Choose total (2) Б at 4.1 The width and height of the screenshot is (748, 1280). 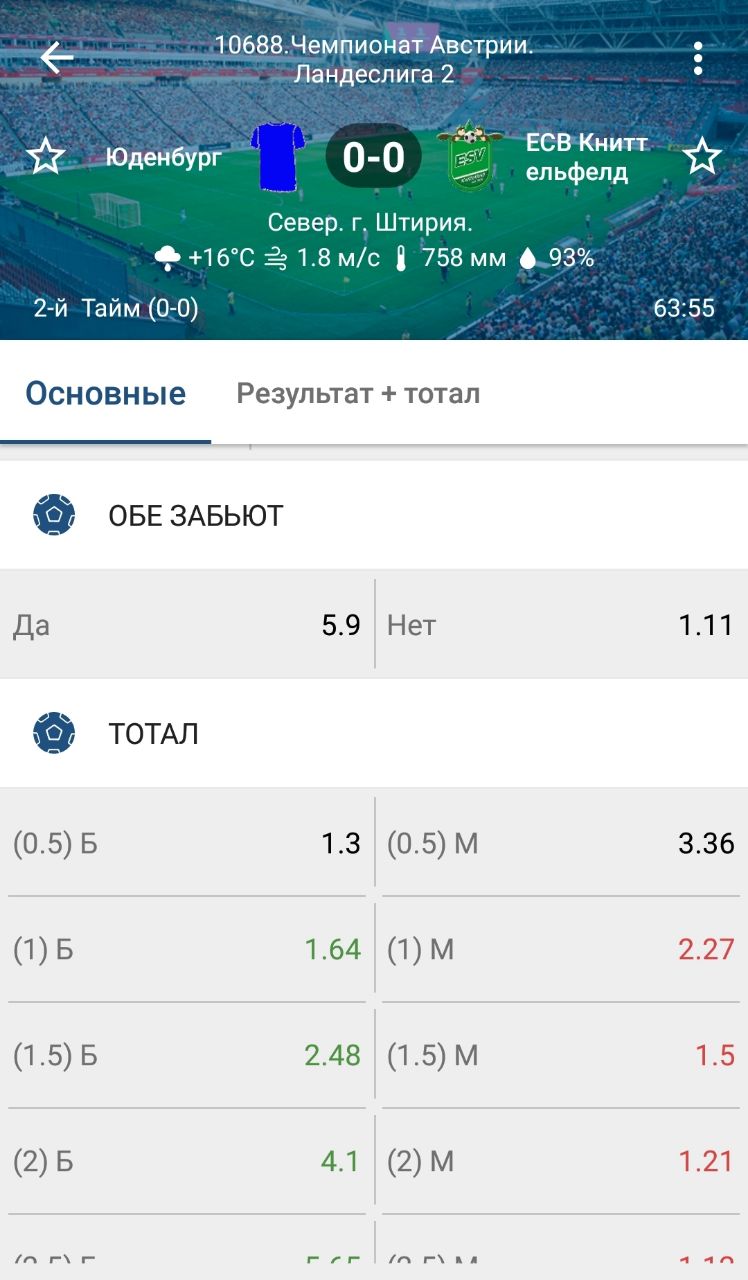click(187, 1161)
